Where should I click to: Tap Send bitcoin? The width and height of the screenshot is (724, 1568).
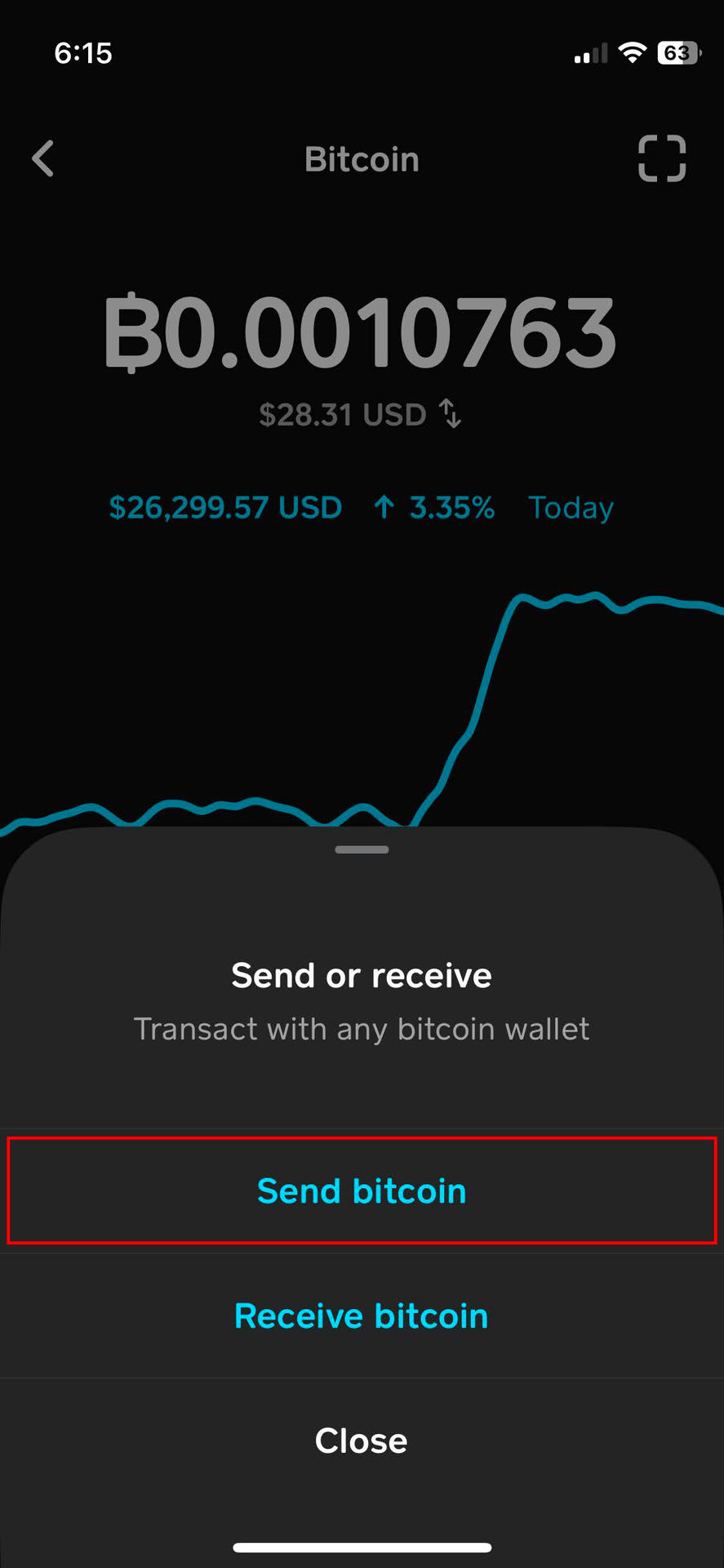pyautogui.click(x=362, y=1191)
